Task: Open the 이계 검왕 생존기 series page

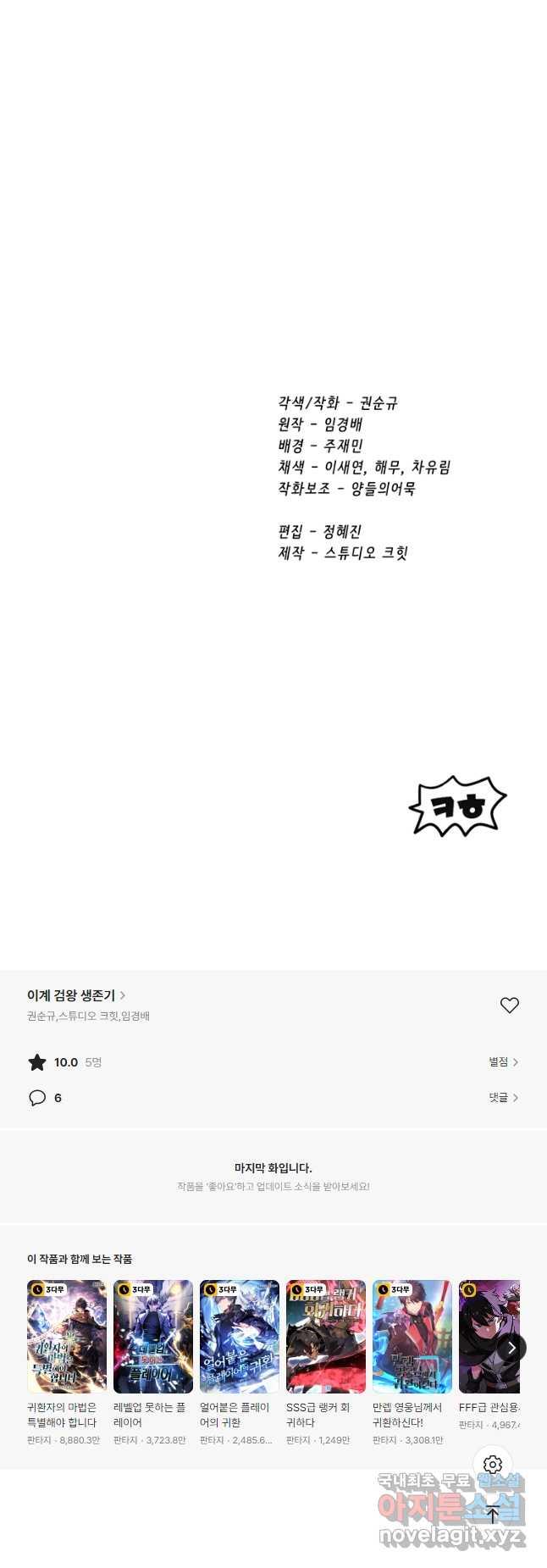Action: 75,995
